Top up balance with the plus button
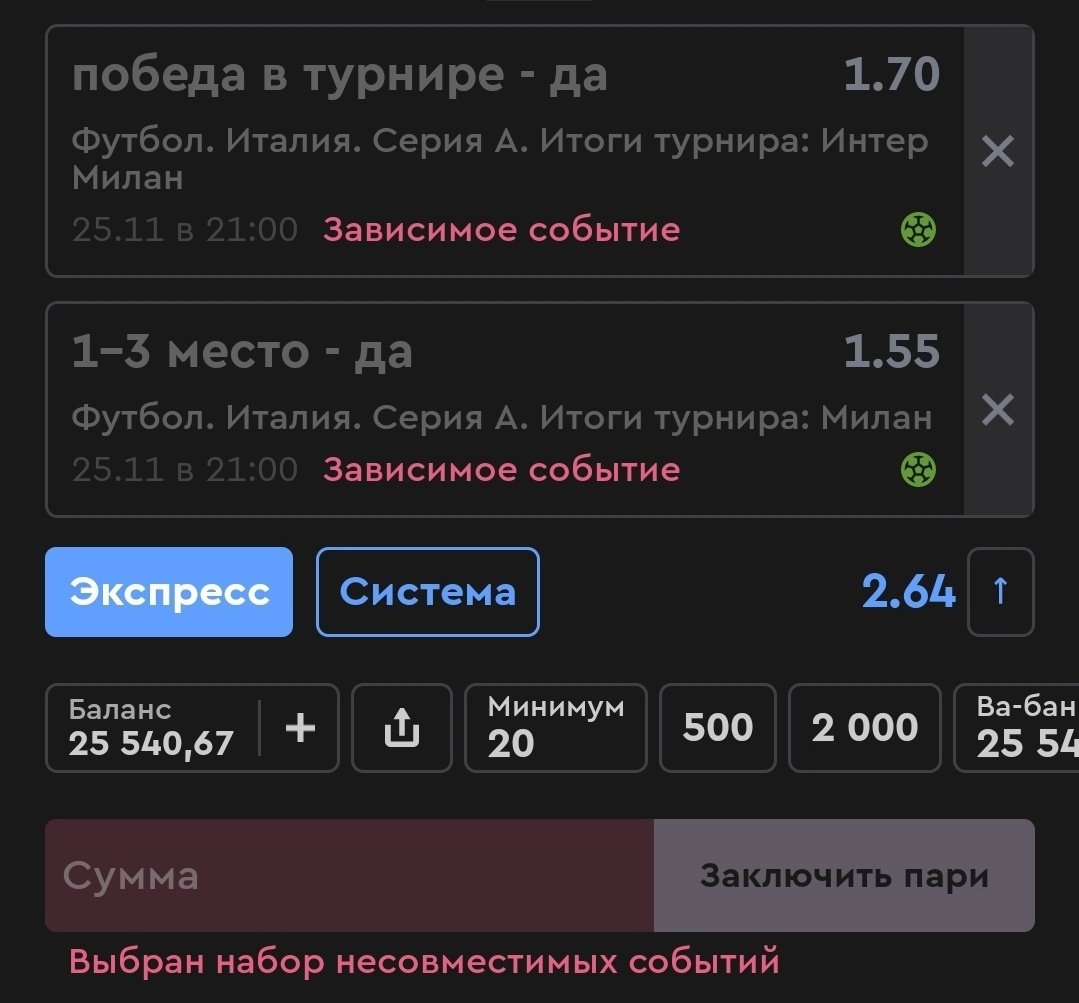The image size is (1079, 1003). [x=300, y=728]
